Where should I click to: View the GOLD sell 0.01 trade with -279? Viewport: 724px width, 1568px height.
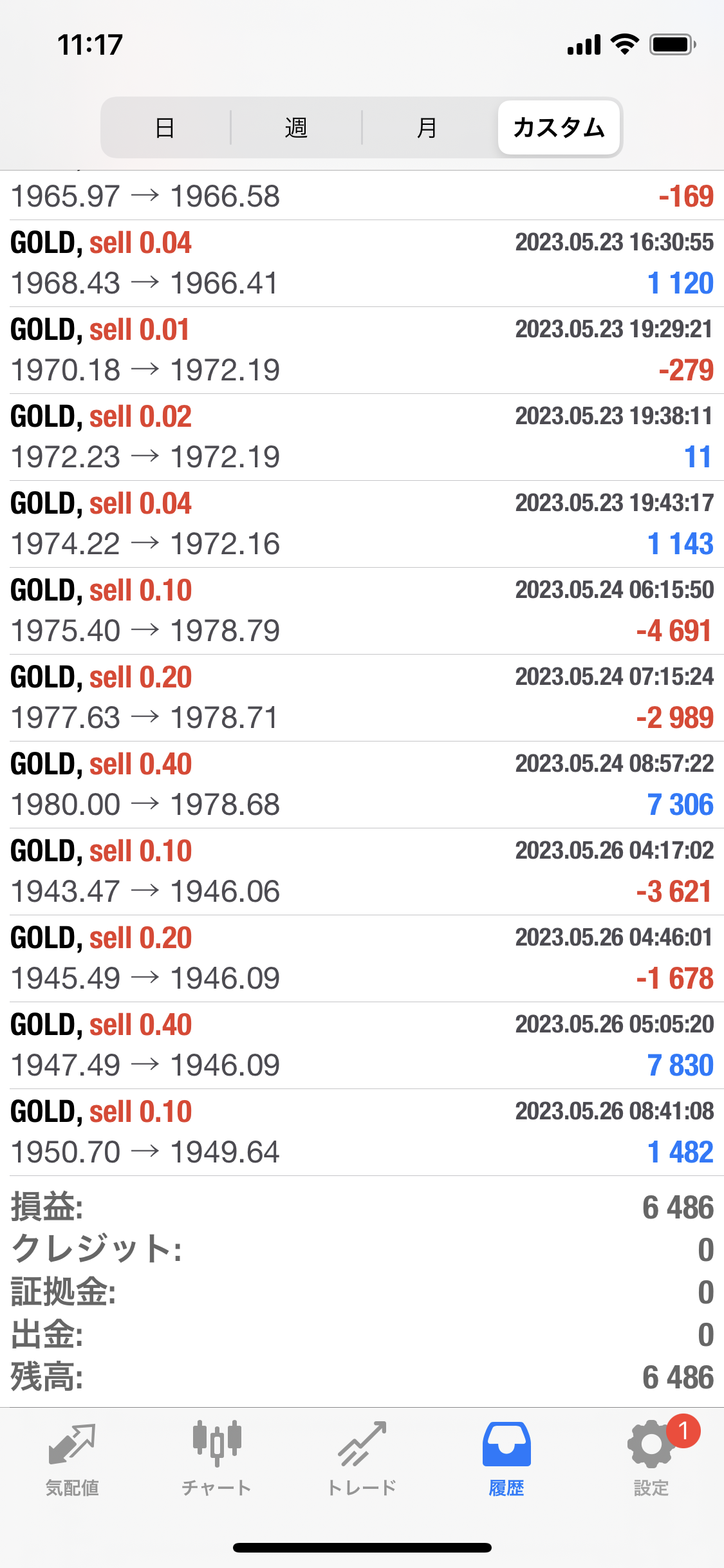coord(362,350)
